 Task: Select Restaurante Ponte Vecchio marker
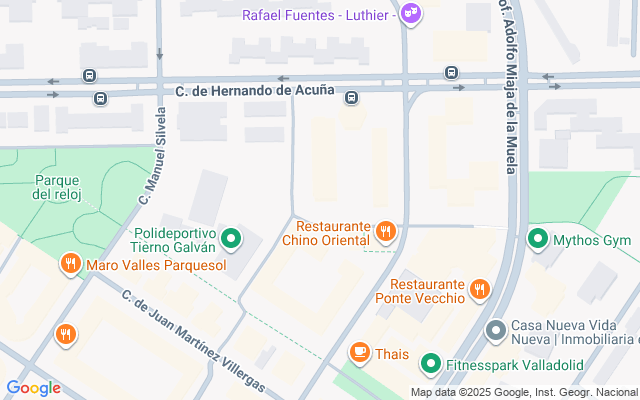pos(480,290)
